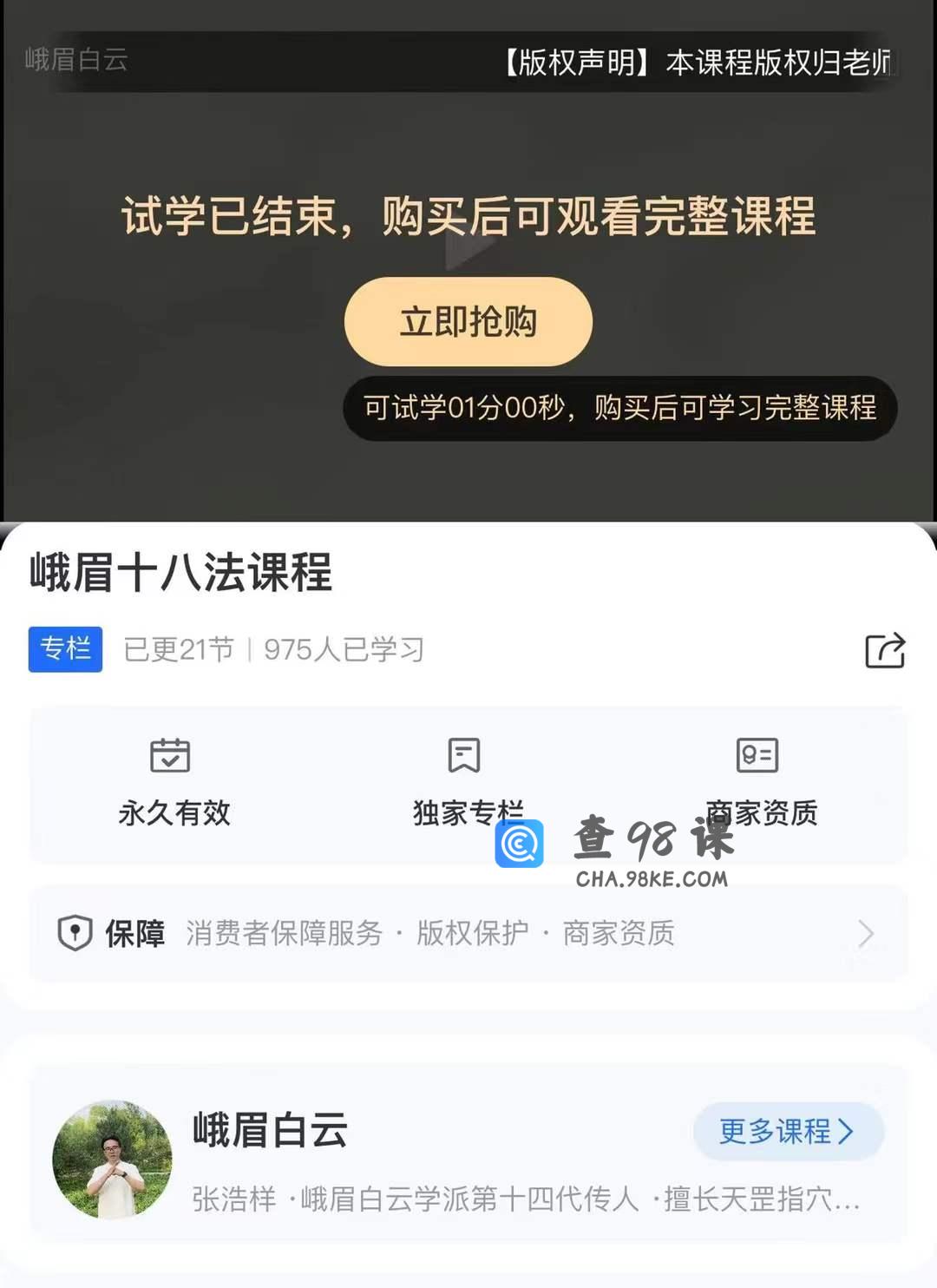The height and width of the screenshot is (1288, 937).
Task: Open the 保障 consumer protection details row
Action: [x=468, y=934]
